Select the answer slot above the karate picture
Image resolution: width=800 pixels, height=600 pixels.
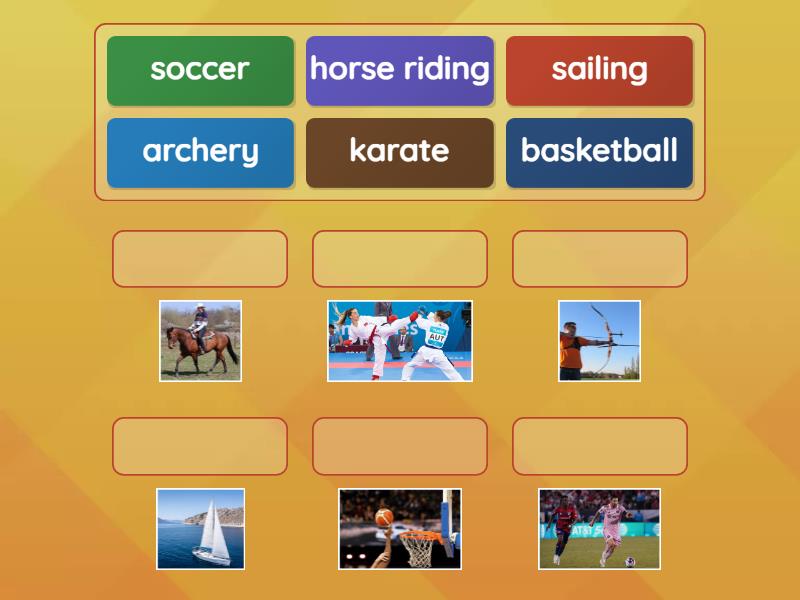click(400, 259)
